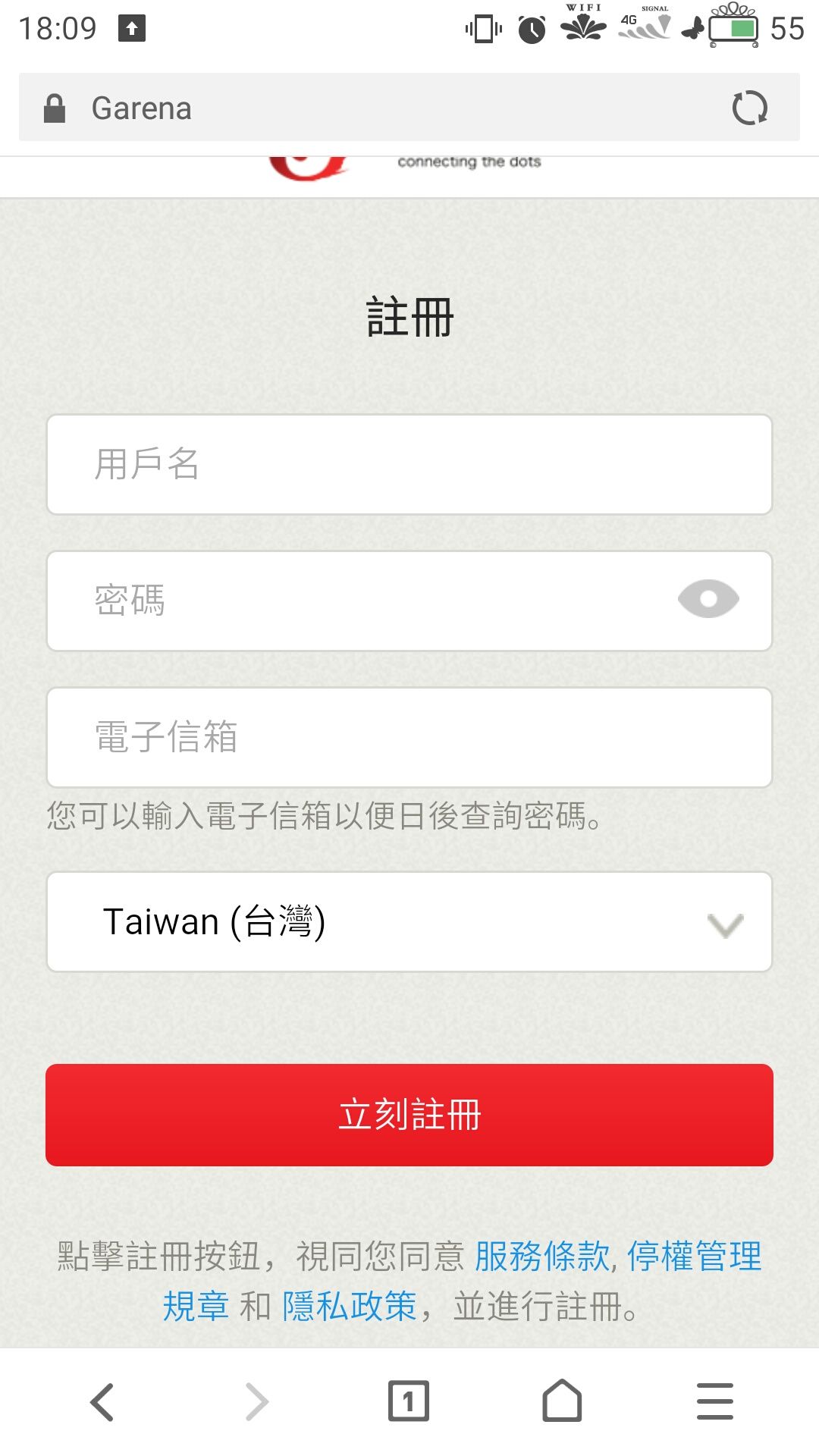Tap the home icon in the navigation bar

(x=562, y=1401)
